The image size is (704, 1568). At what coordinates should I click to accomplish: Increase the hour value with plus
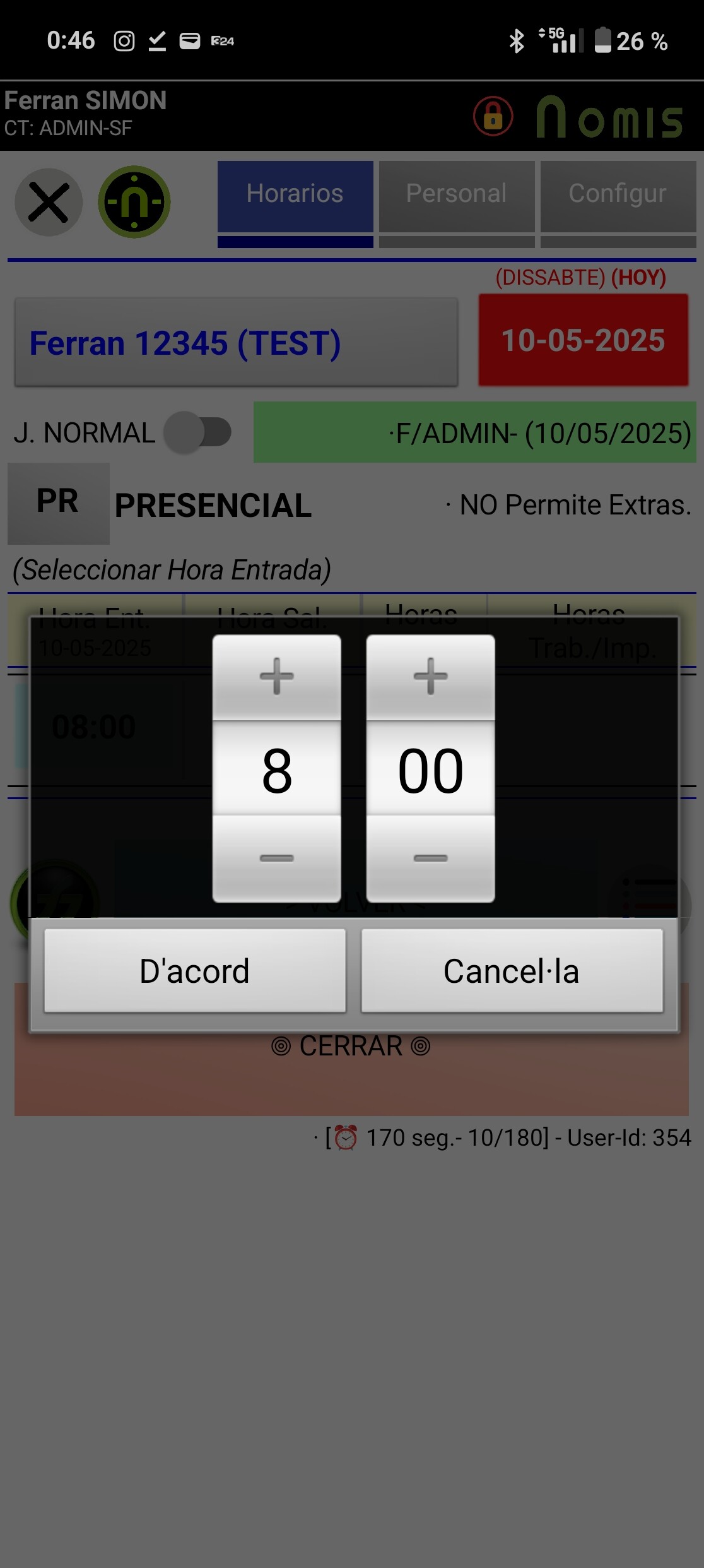[x=277, y=677]
